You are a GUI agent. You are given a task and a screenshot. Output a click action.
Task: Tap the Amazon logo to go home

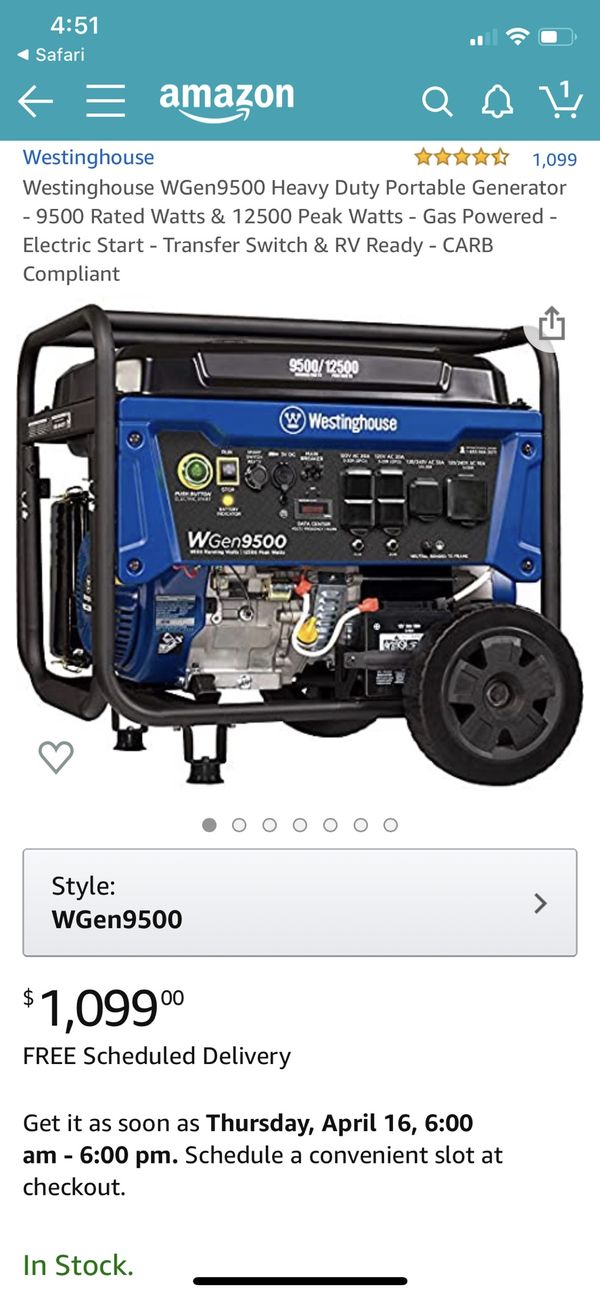tap(227, 99)
